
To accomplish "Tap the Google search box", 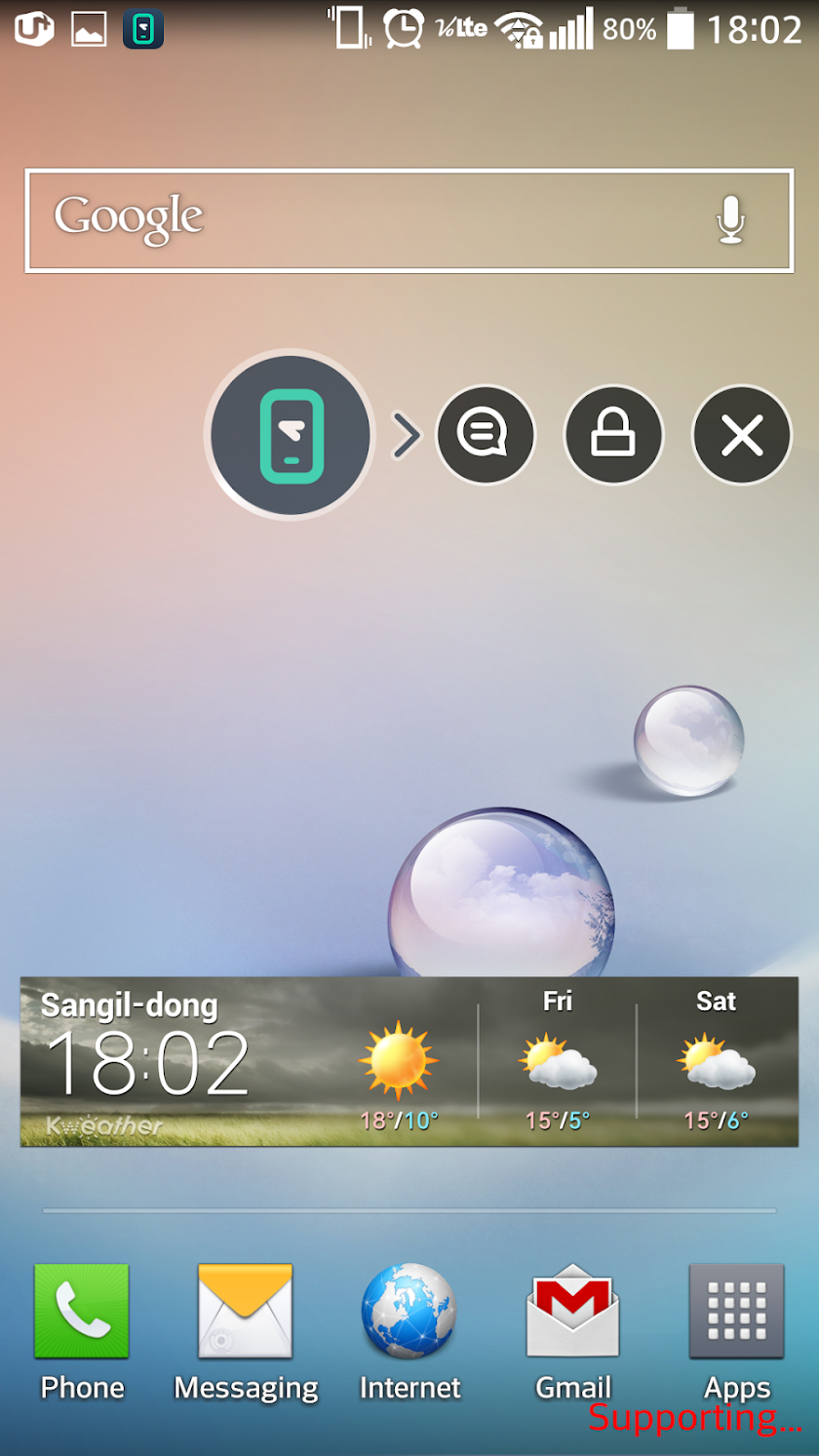I will click(x=370, y=220).
